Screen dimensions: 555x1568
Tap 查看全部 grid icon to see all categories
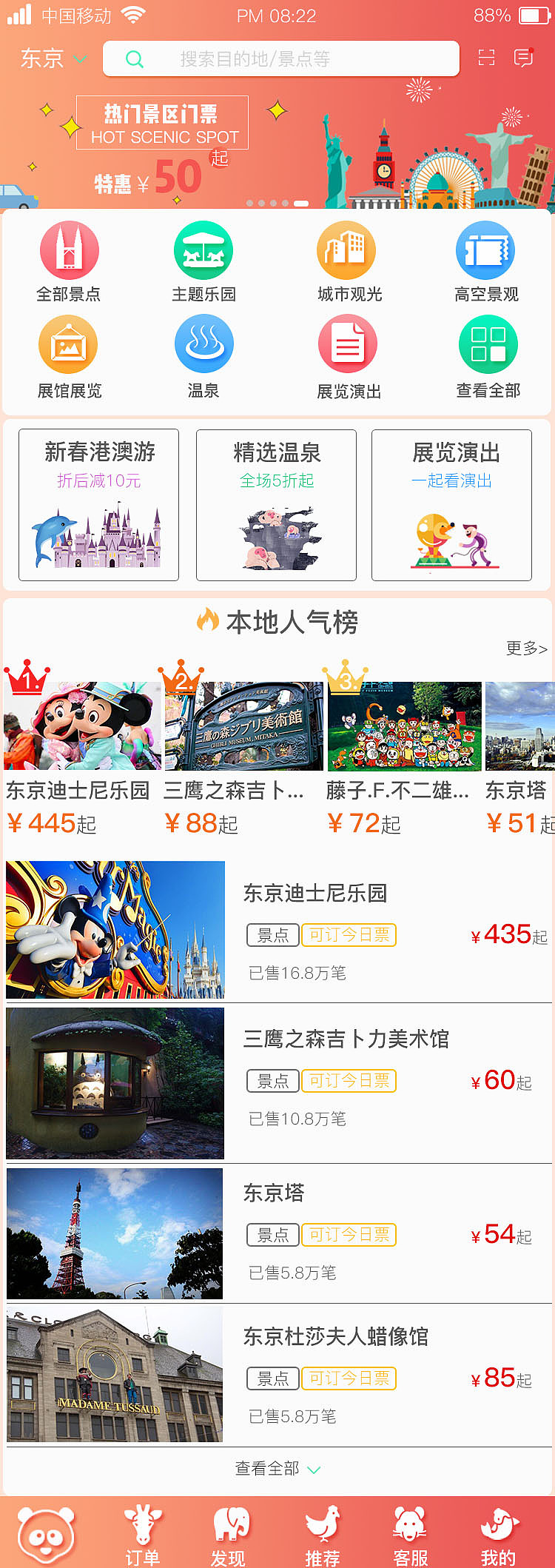pos(487,344)
